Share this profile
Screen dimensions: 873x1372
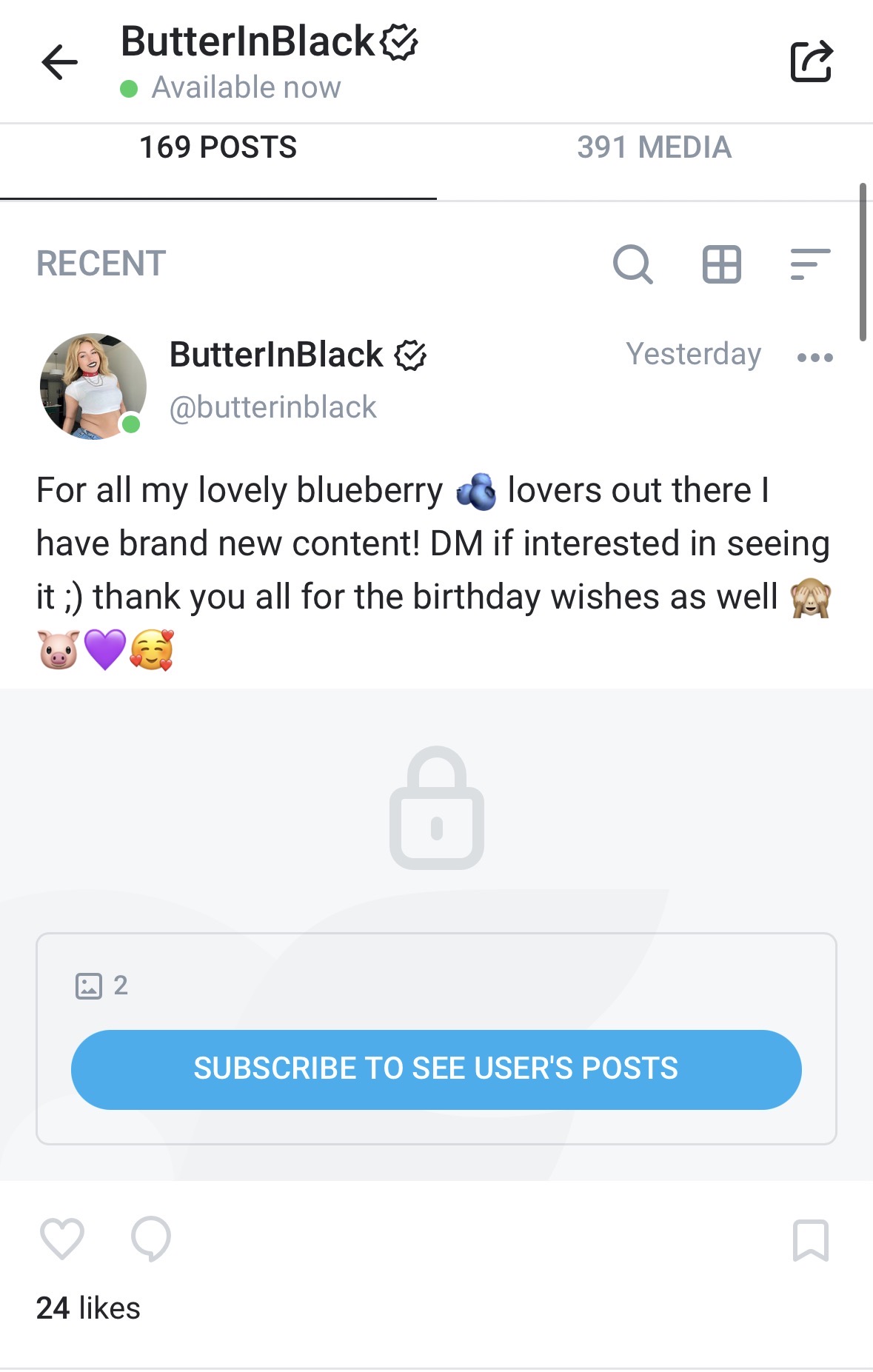(812, 61)
